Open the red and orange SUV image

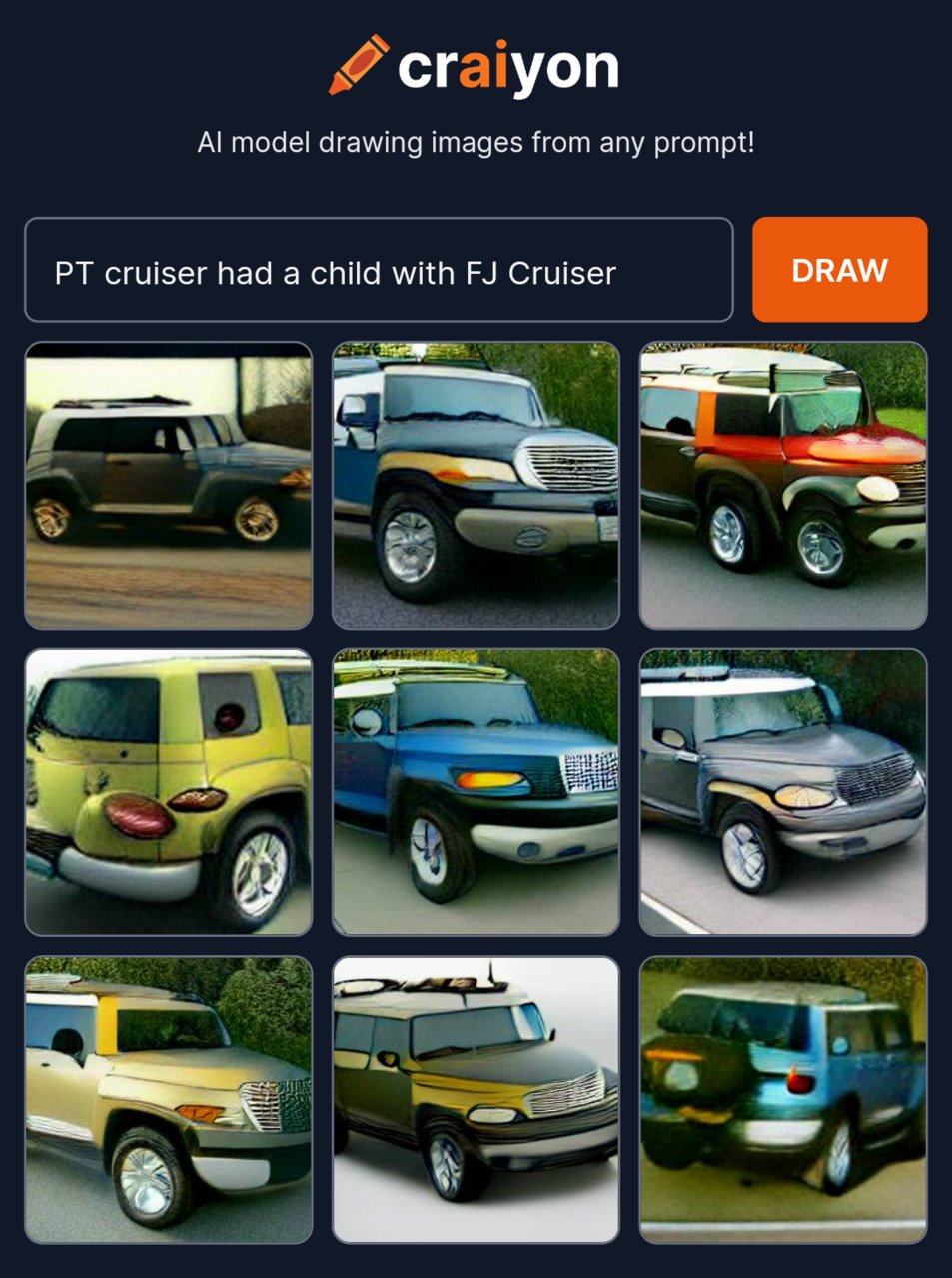point(783,485)
